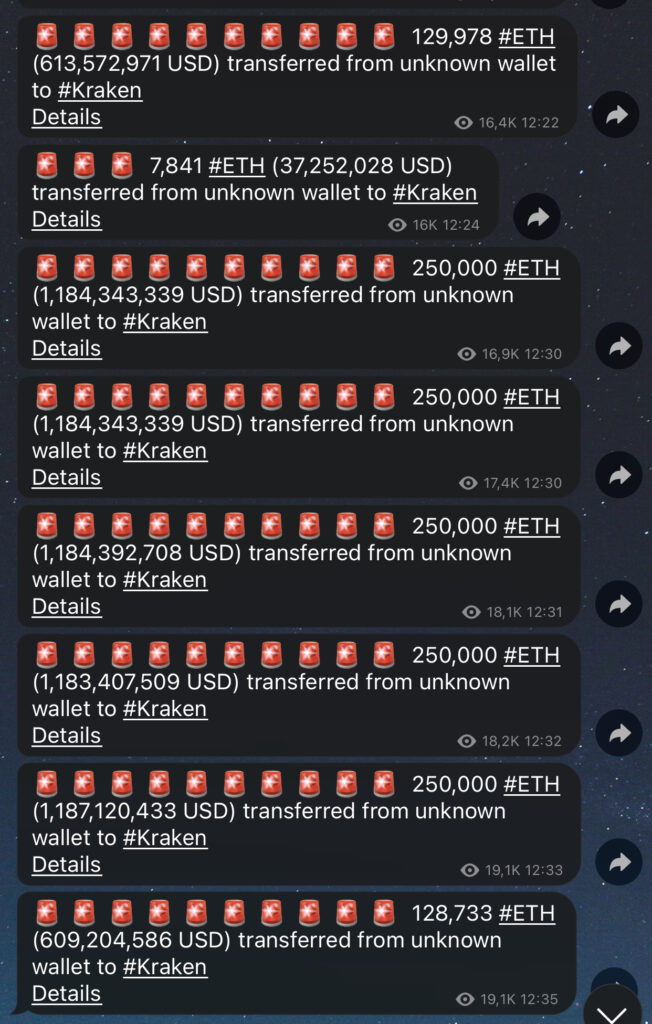652x1024 pixels.
Task: Forward the 1,184,392,708 USD transfer message
Action: pyautogui.click(x=617, y=605)
